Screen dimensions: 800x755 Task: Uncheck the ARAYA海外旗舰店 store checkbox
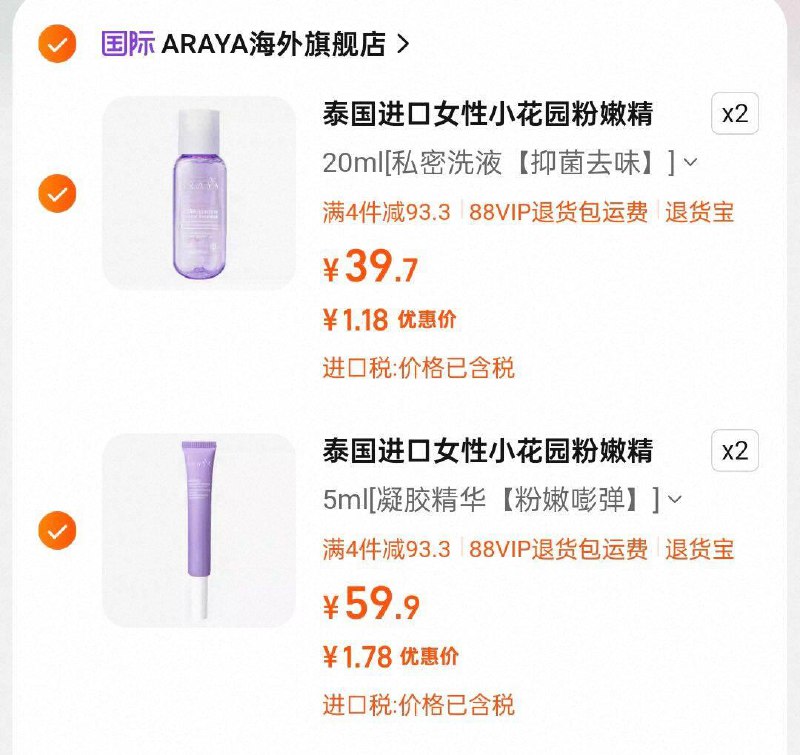(x=57, y=44)
